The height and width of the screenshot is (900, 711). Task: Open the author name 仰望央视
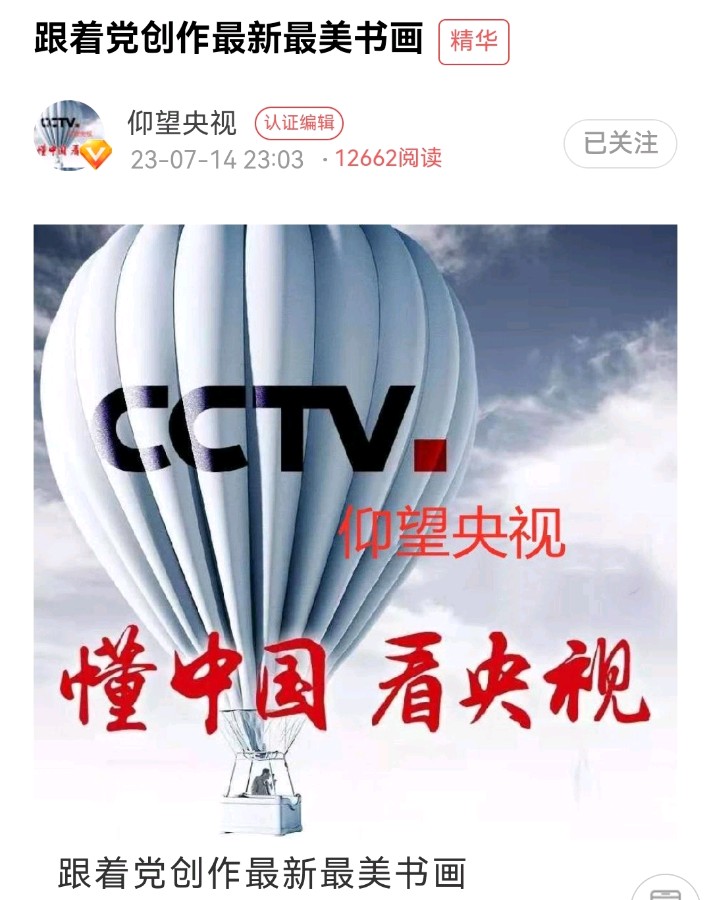coord(182,123)
